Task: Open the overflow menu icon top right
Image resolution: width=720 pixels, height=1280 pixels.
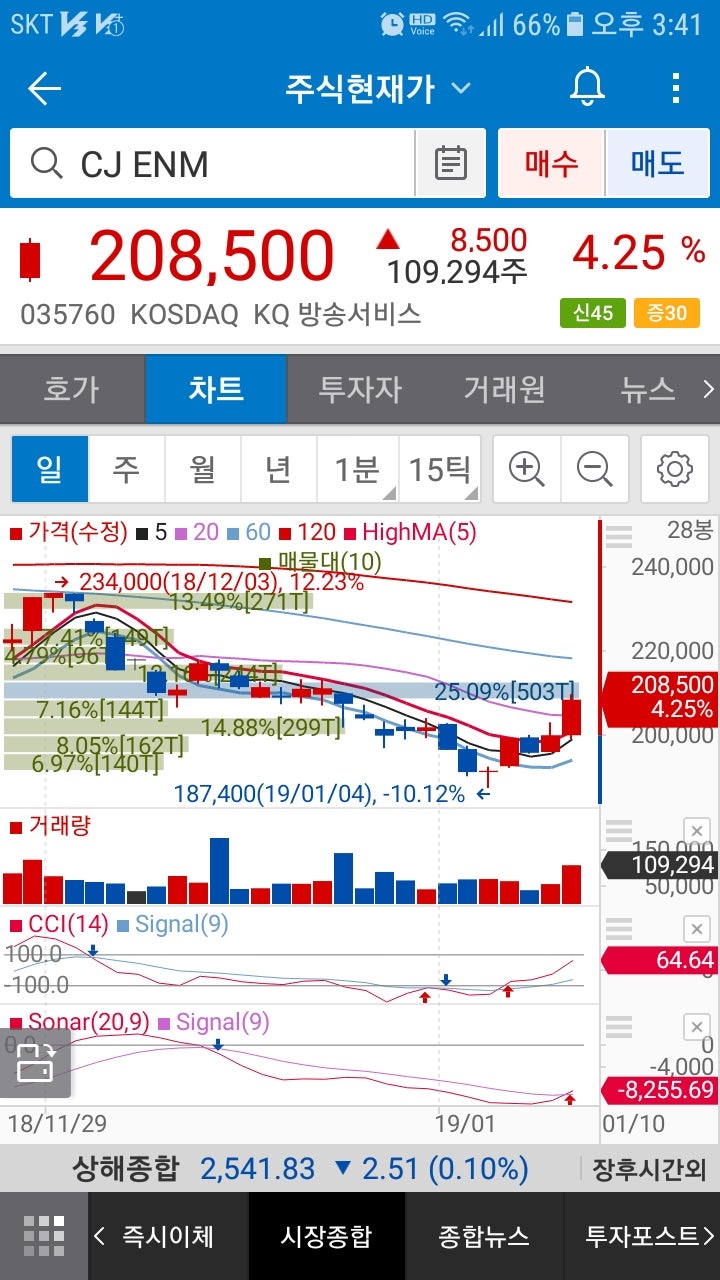Action: tap(676, 88)
